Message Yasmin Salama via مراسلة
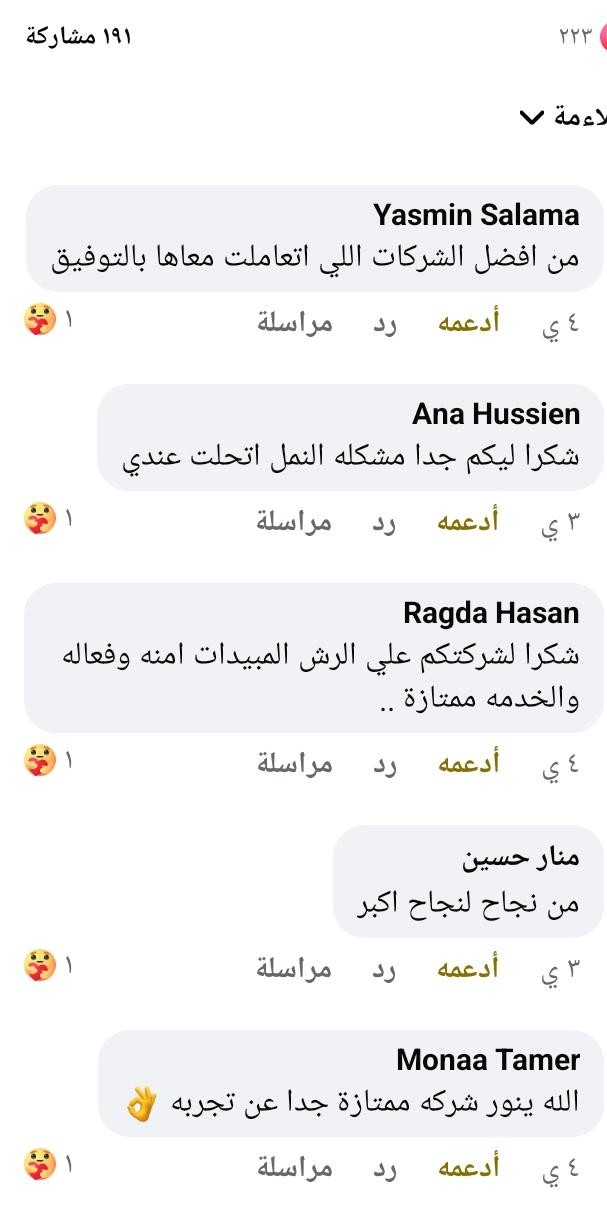 click(294, 323)
